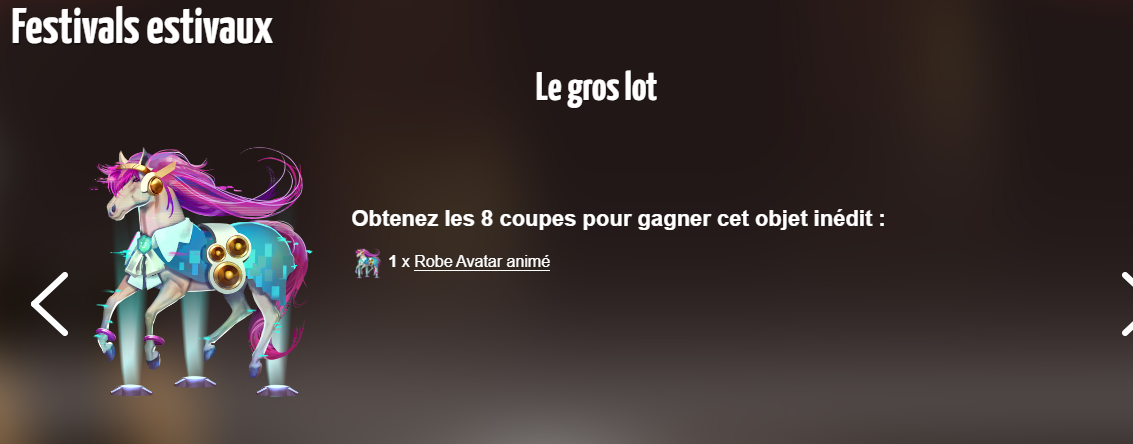Open the Robe Avatar animé link

tap(482, 262)
